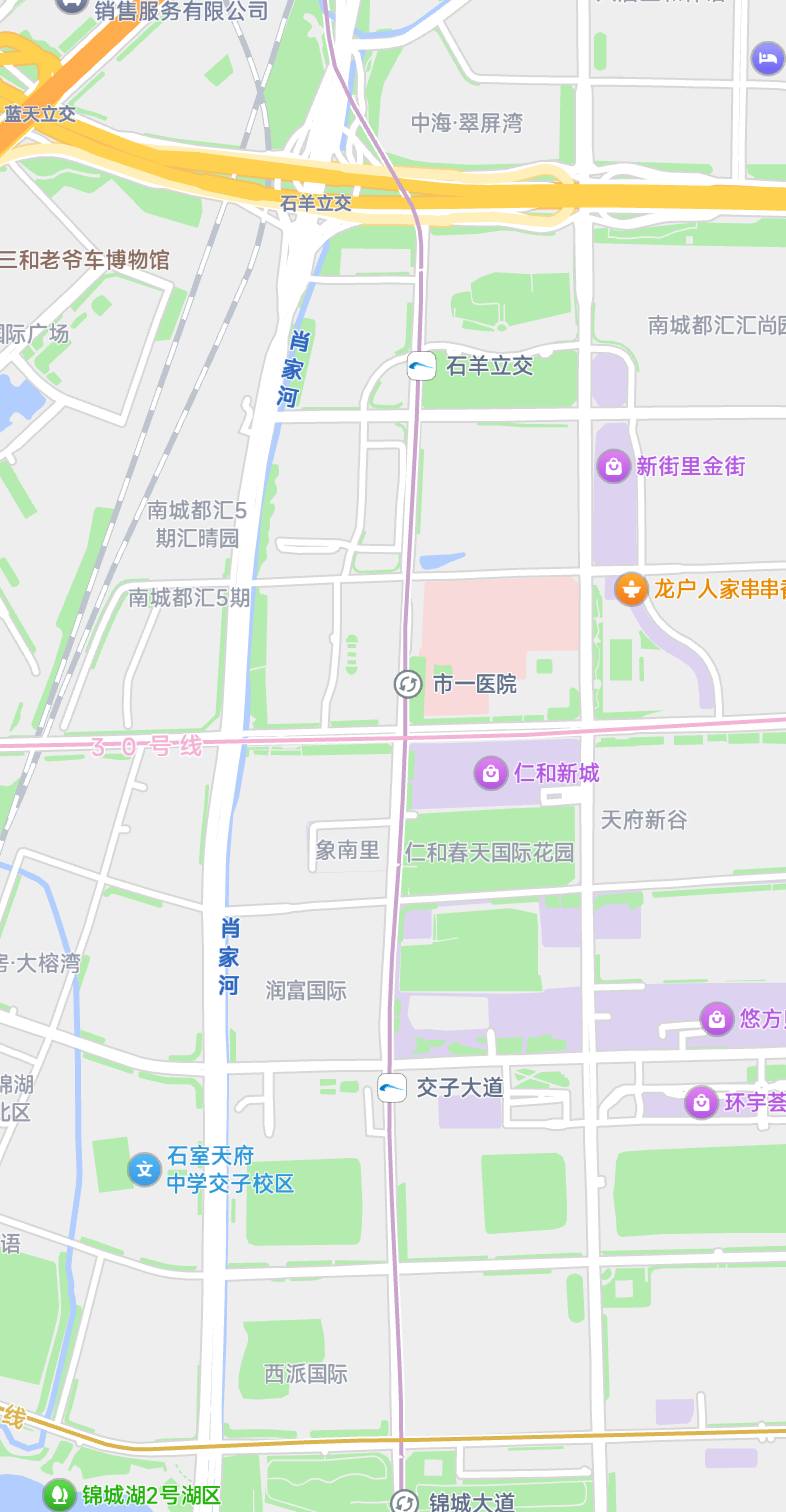
Task: Select the hotel bed marker
Action: click(x=767, y=58)
